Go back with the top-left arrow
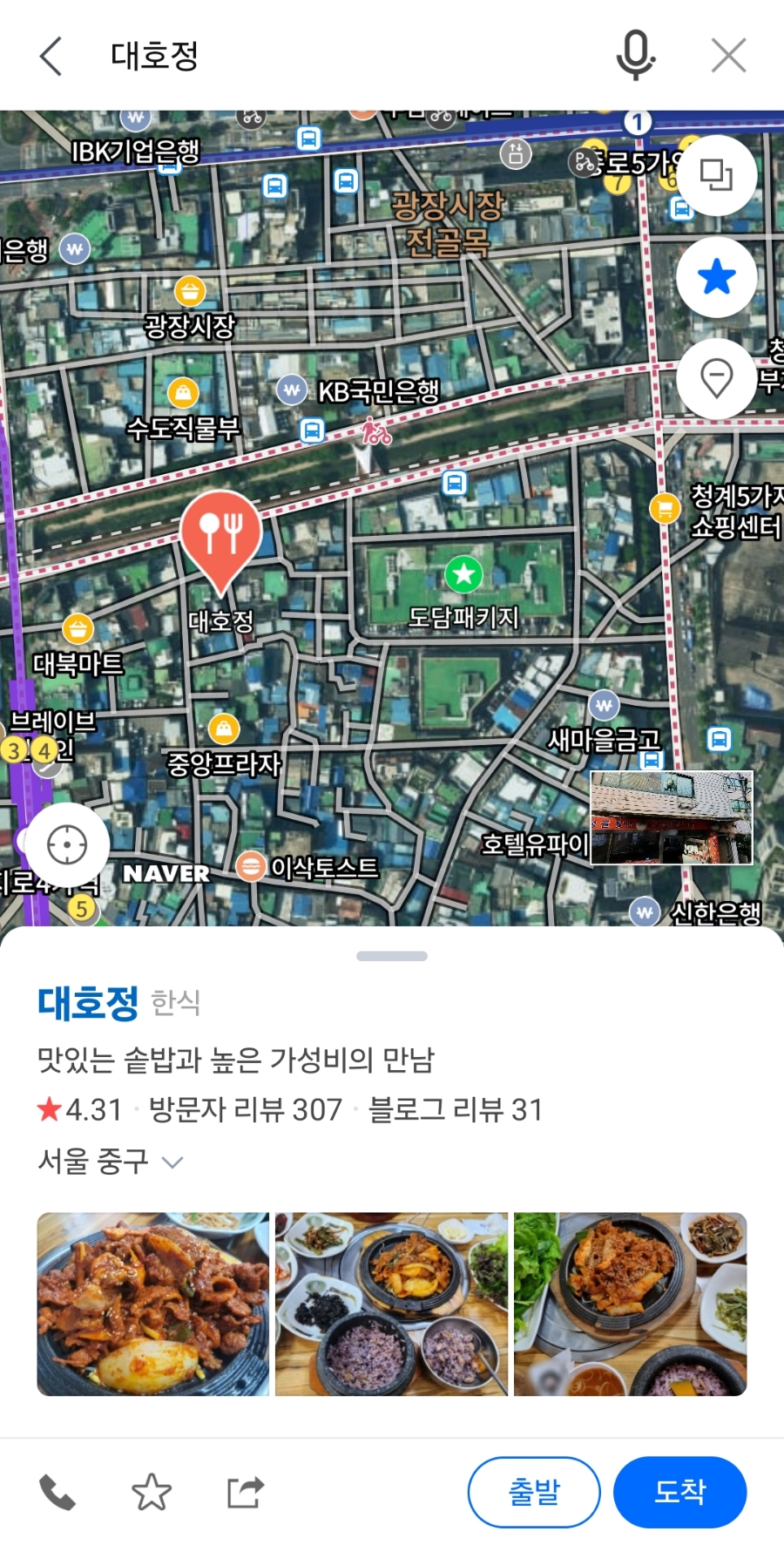 click(x=51, y=57)
